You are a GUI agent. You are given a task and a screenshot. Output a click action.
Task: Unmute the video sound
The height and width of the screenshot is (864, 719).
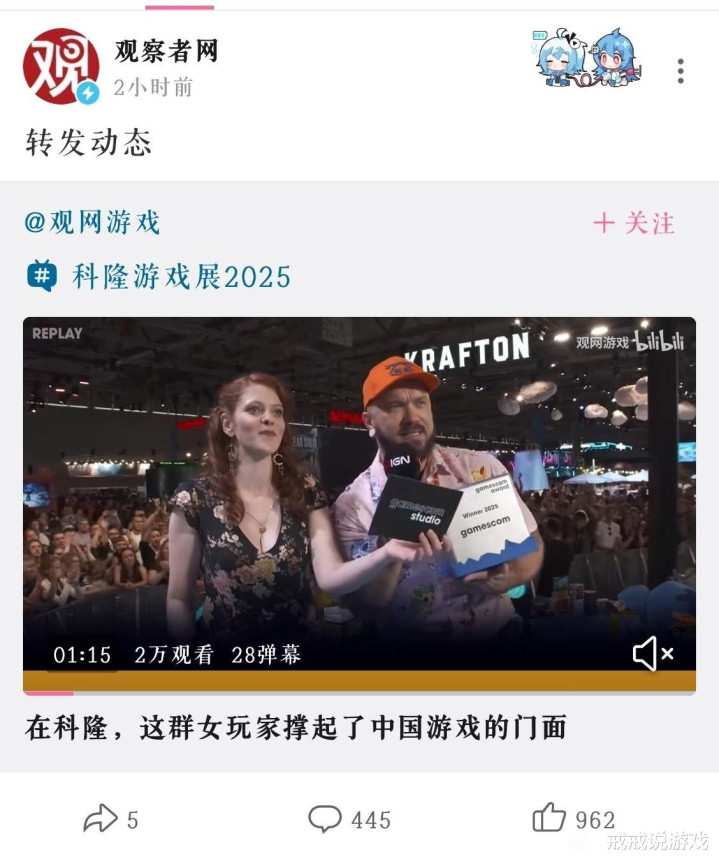point(653,654)
